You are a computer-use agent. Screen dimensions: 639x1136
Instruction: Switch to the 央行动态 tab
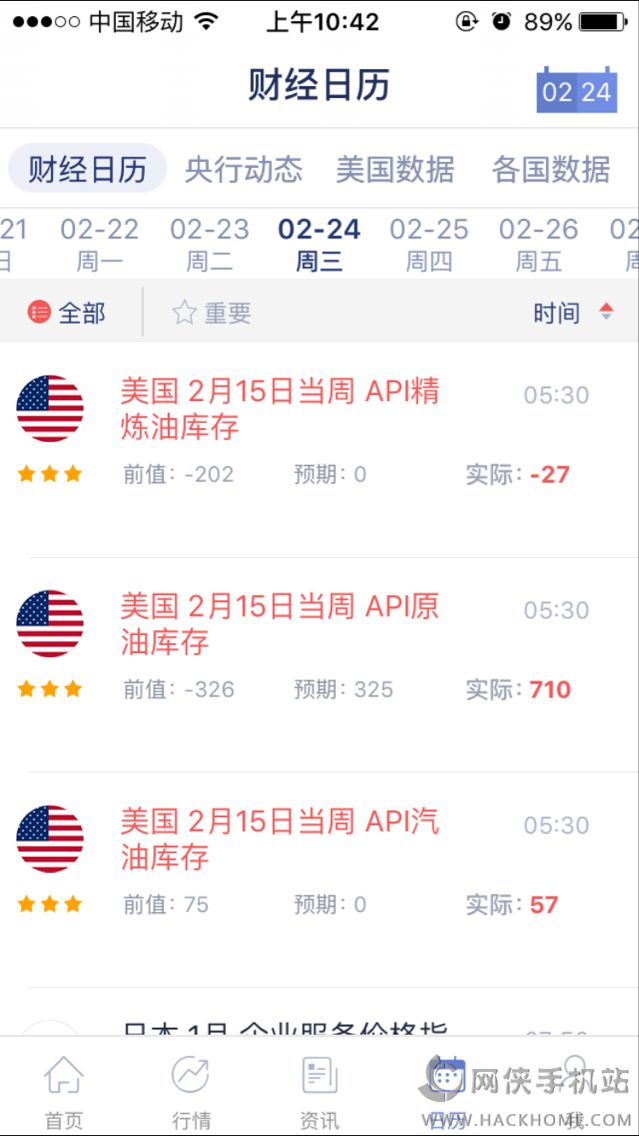(243, 169)
